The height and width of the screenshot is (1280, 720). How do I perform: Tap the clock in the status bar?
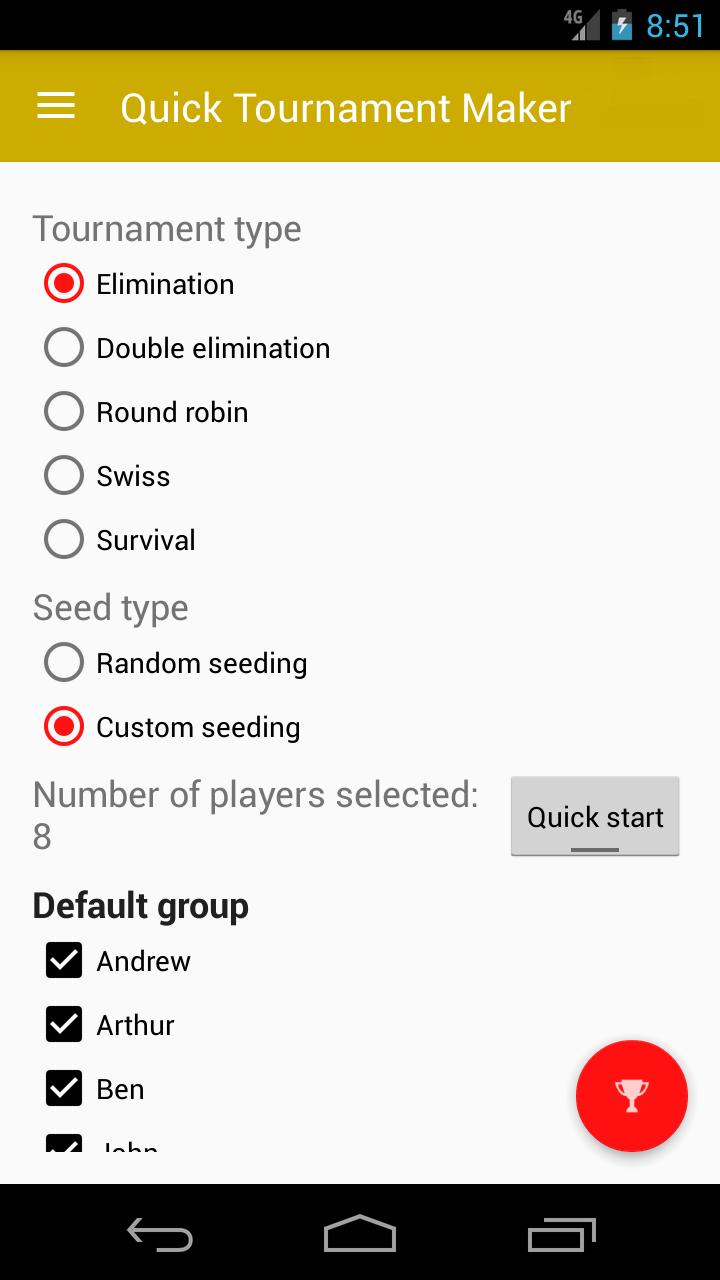coord(672,24)
